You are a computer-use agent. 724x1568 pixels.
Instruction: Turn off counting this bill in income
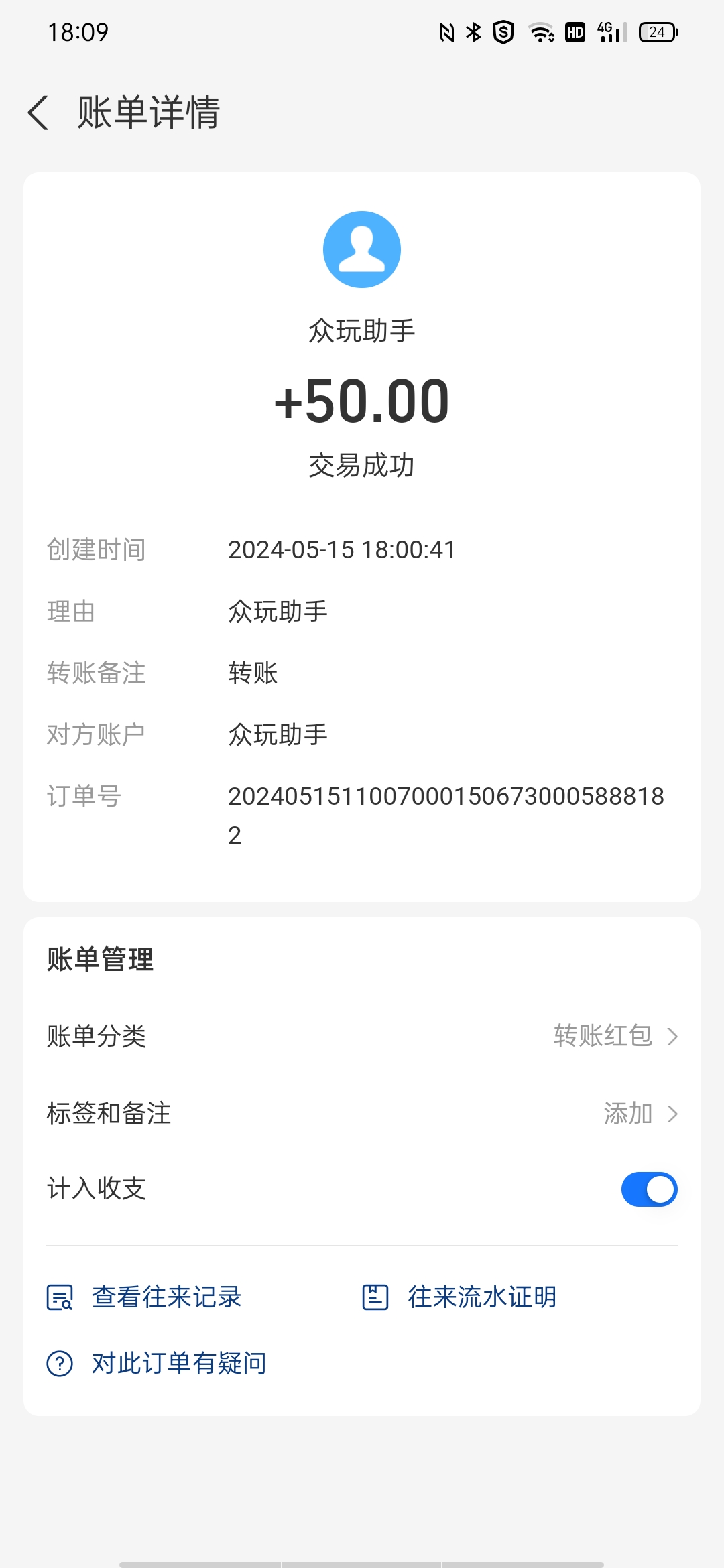click(648, 1189)
